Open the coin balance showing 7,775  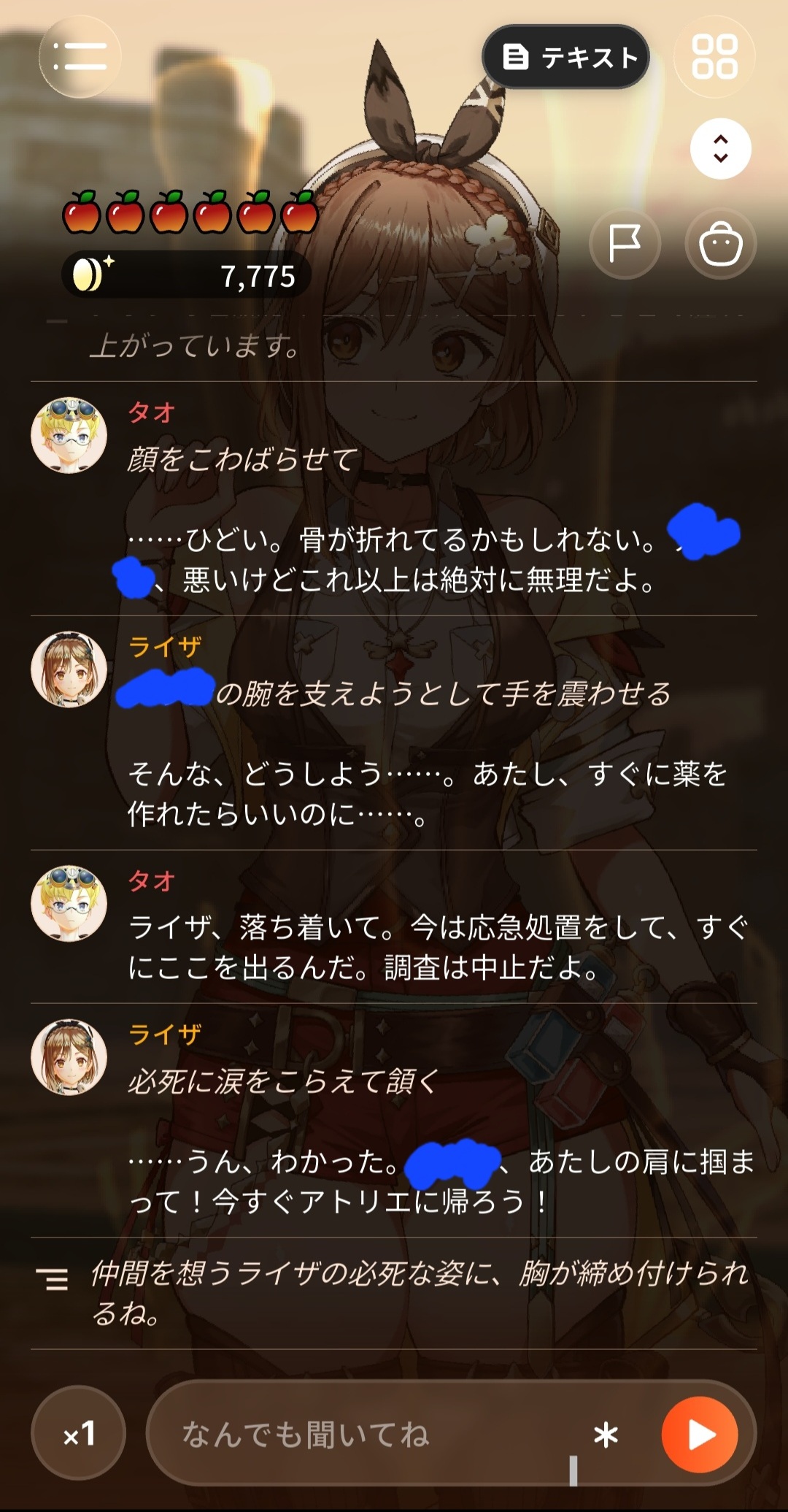pos(187,275)
